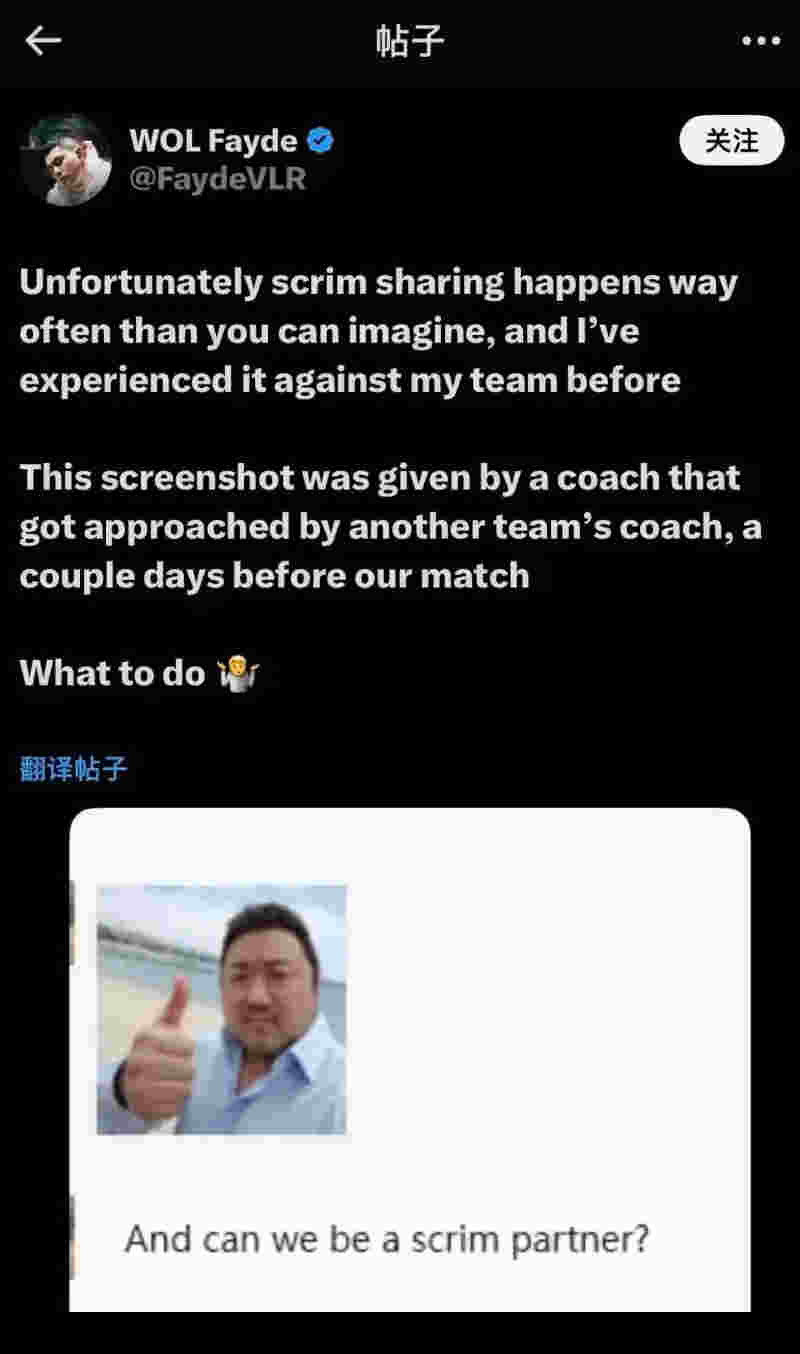Follow WOL Fayde with 关注 button
The image size is (800, 1354).
(x=731, y=141)
